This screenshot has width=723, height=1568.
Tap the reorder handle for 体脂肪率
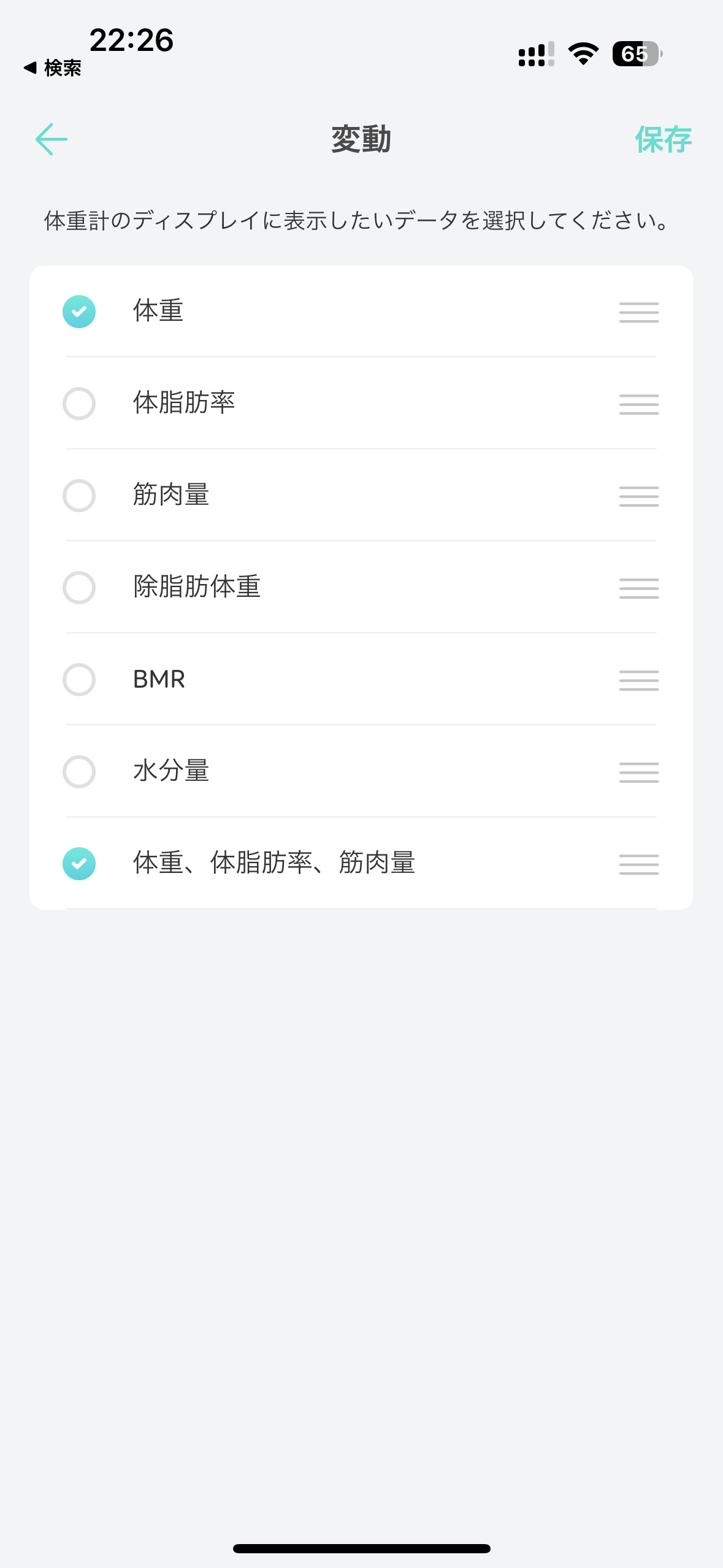[x=639, y=404]
